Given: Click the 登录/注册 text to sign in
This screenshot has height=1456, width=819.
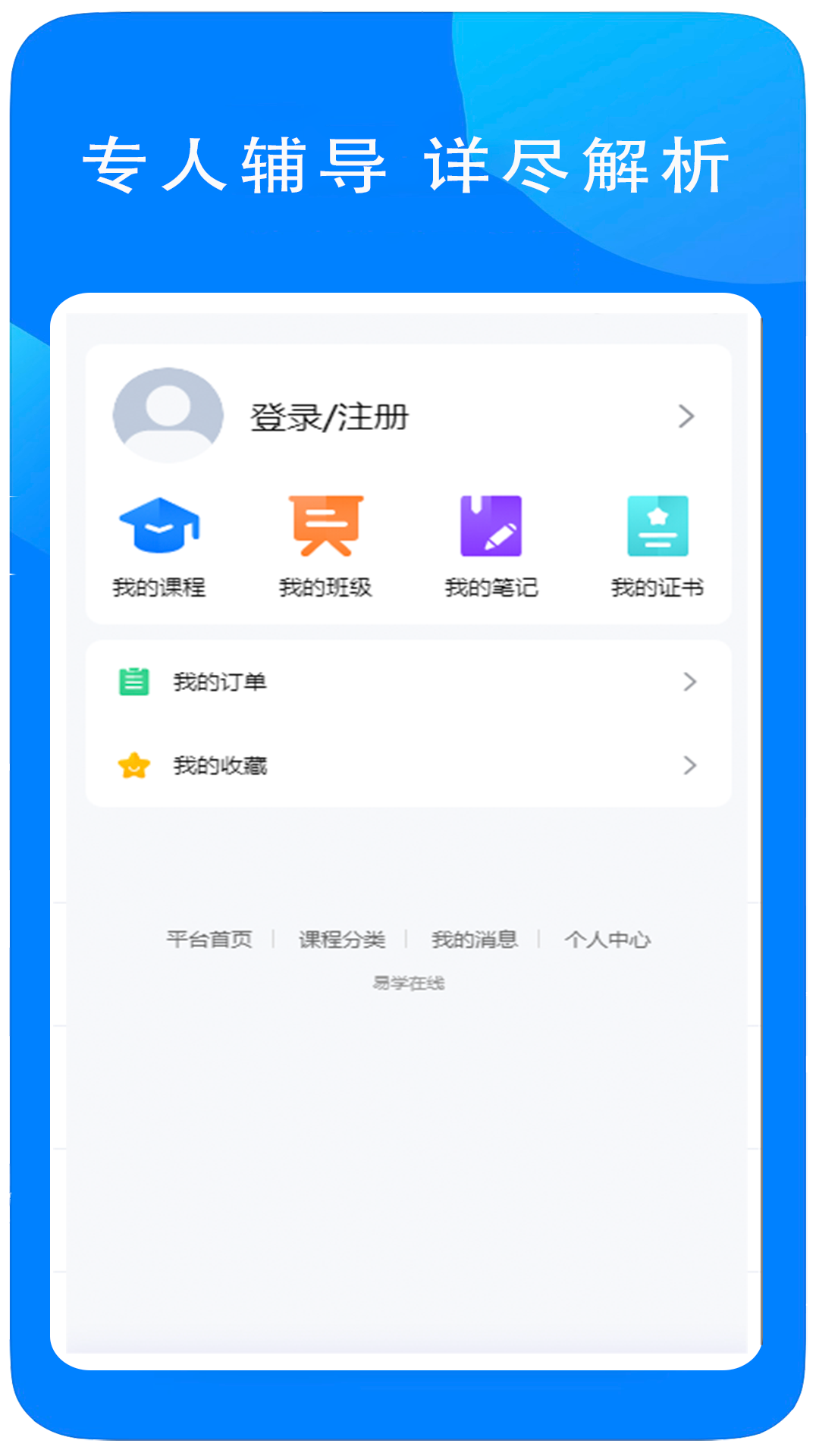Looking at the screenshot, I should pyautogui.click(x=329, y=416).
